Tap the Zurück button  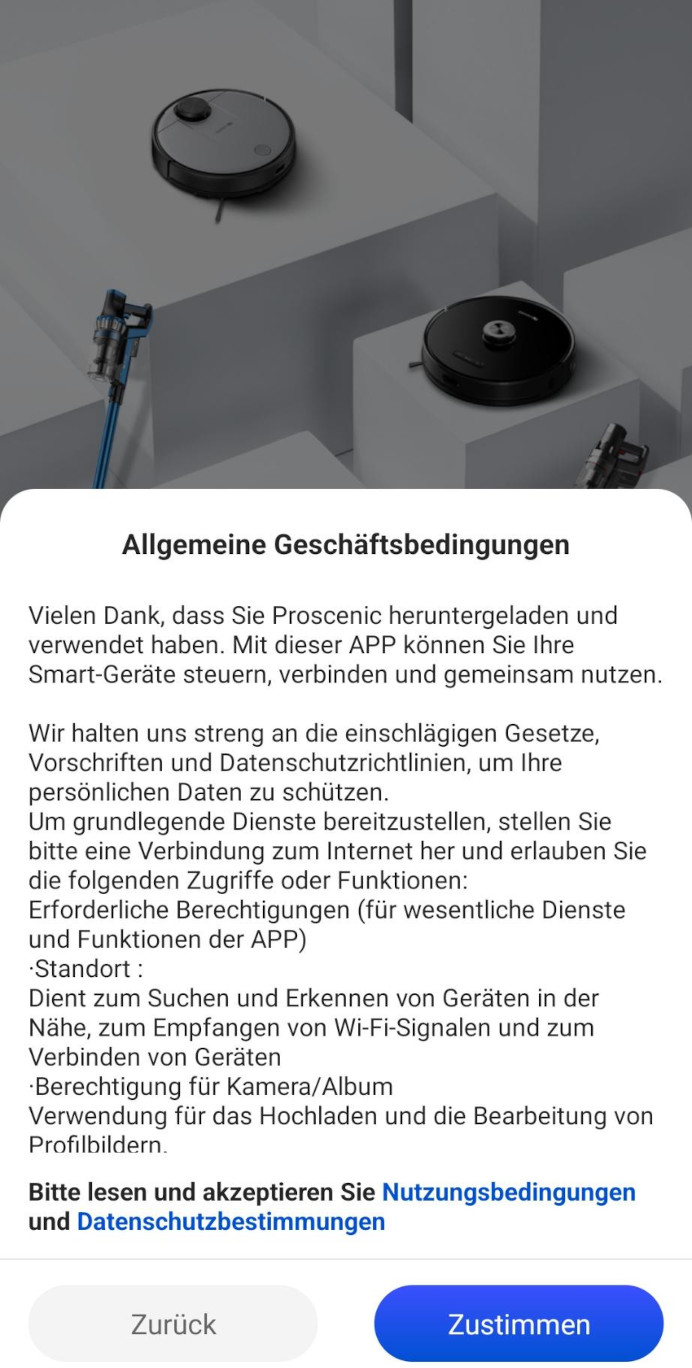173,1323
